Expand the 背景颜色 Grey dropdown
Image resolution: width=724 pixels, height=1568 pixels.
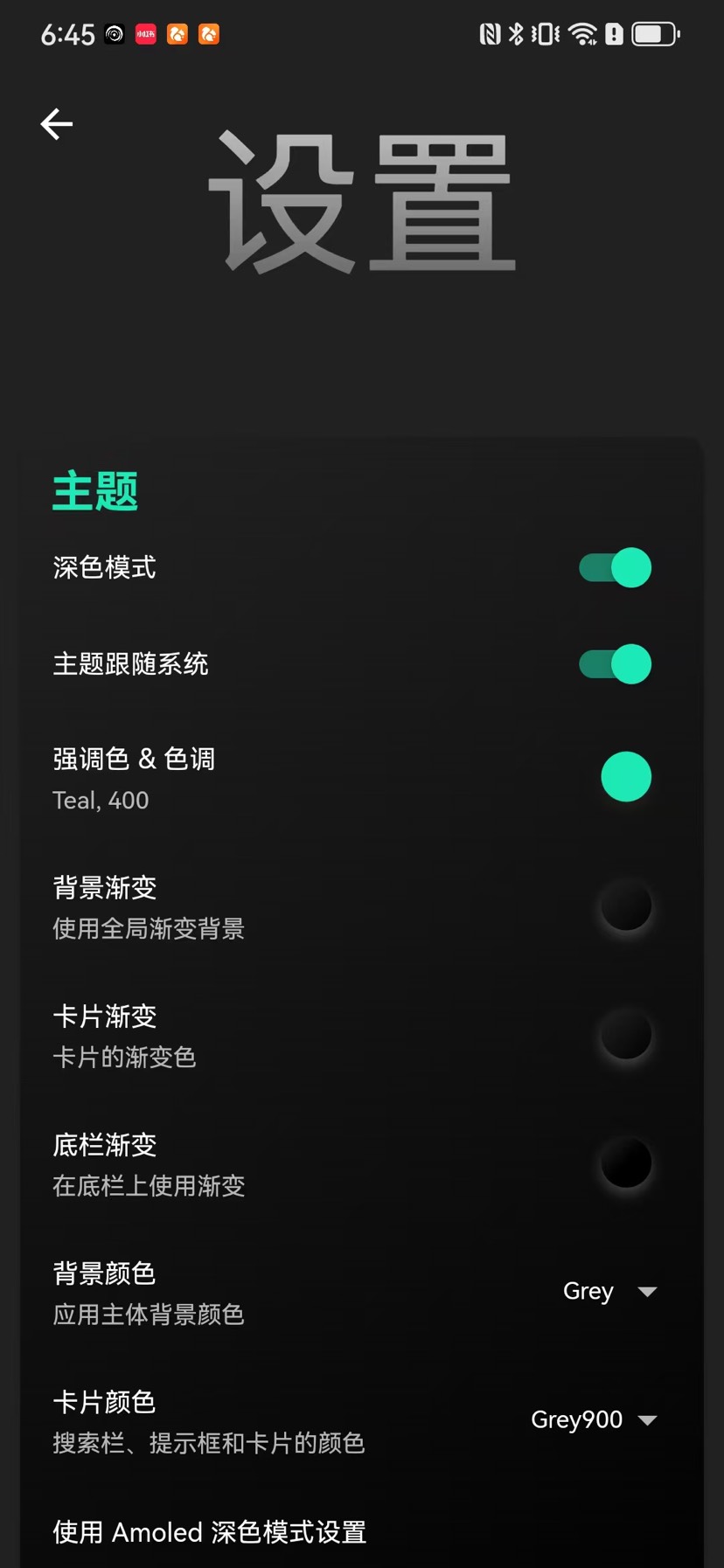[x=609, y=1291]
